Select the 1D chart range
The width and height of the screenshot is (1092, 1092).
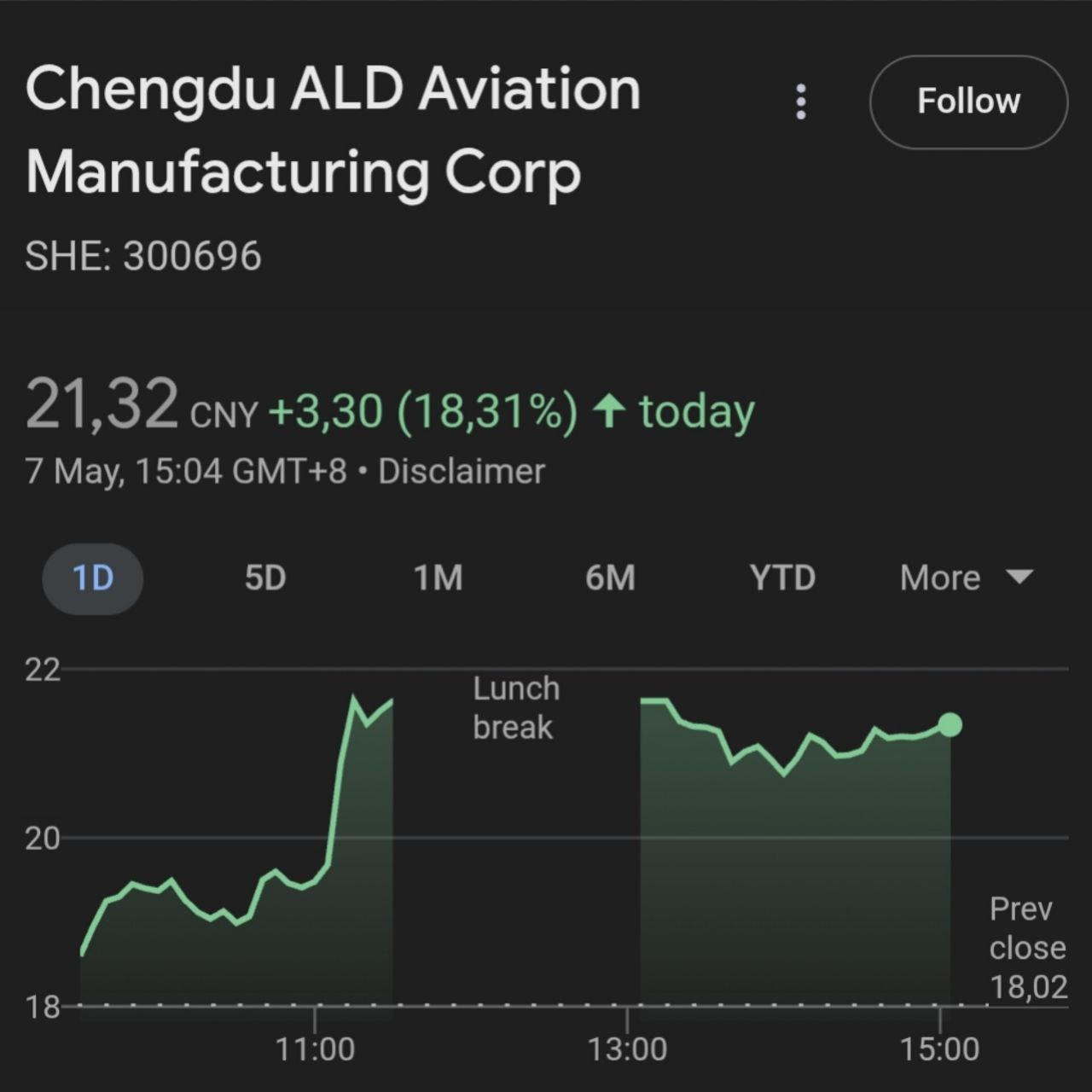coord(93,578)
